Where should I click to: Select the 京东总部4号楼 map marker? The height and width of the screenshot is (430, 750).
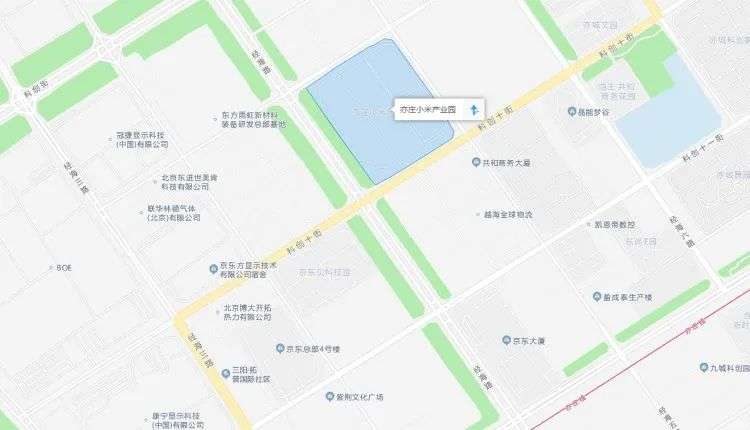[281, 348]
